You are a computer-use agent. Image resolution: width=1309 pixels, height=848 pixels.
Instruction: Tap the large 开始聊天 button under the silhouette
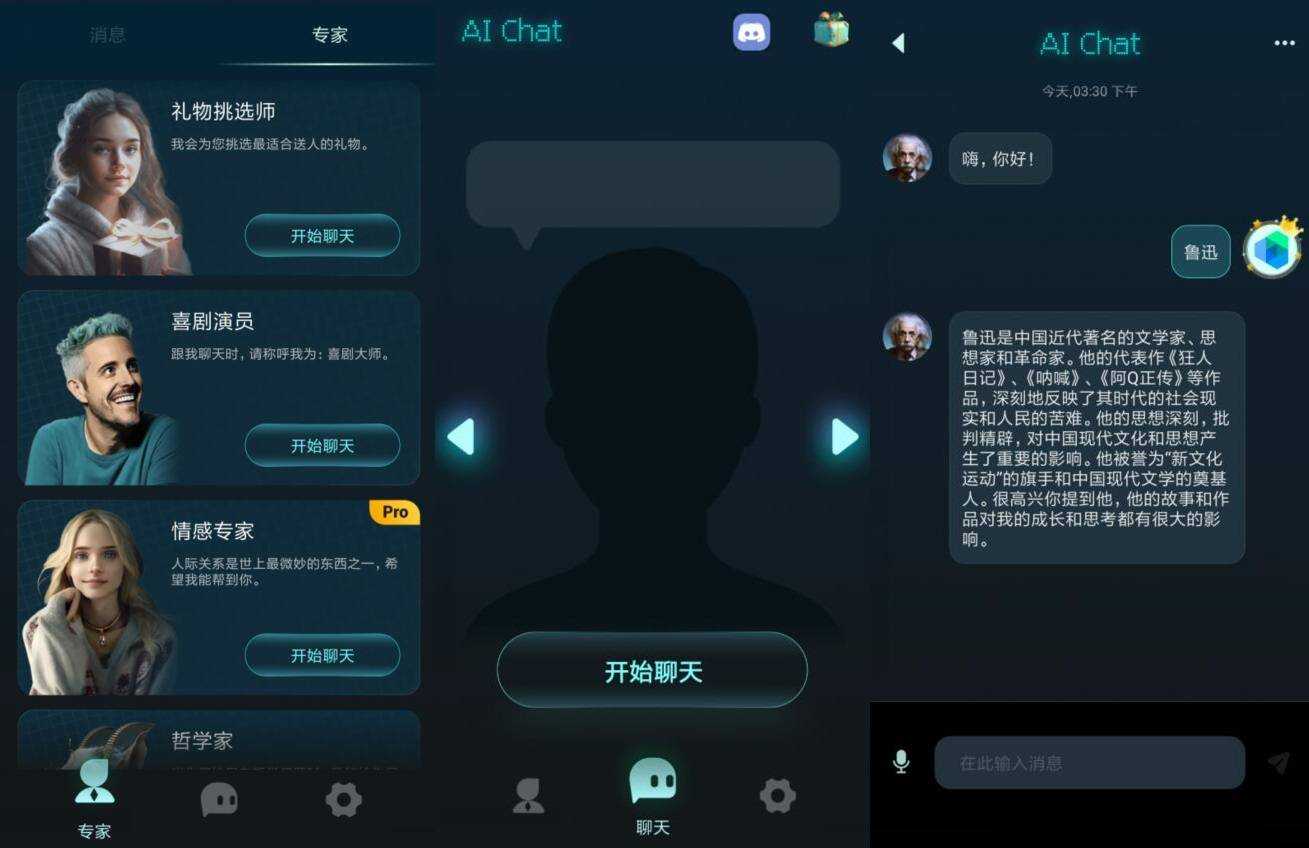pyautogui.click(x=652, y=671)
